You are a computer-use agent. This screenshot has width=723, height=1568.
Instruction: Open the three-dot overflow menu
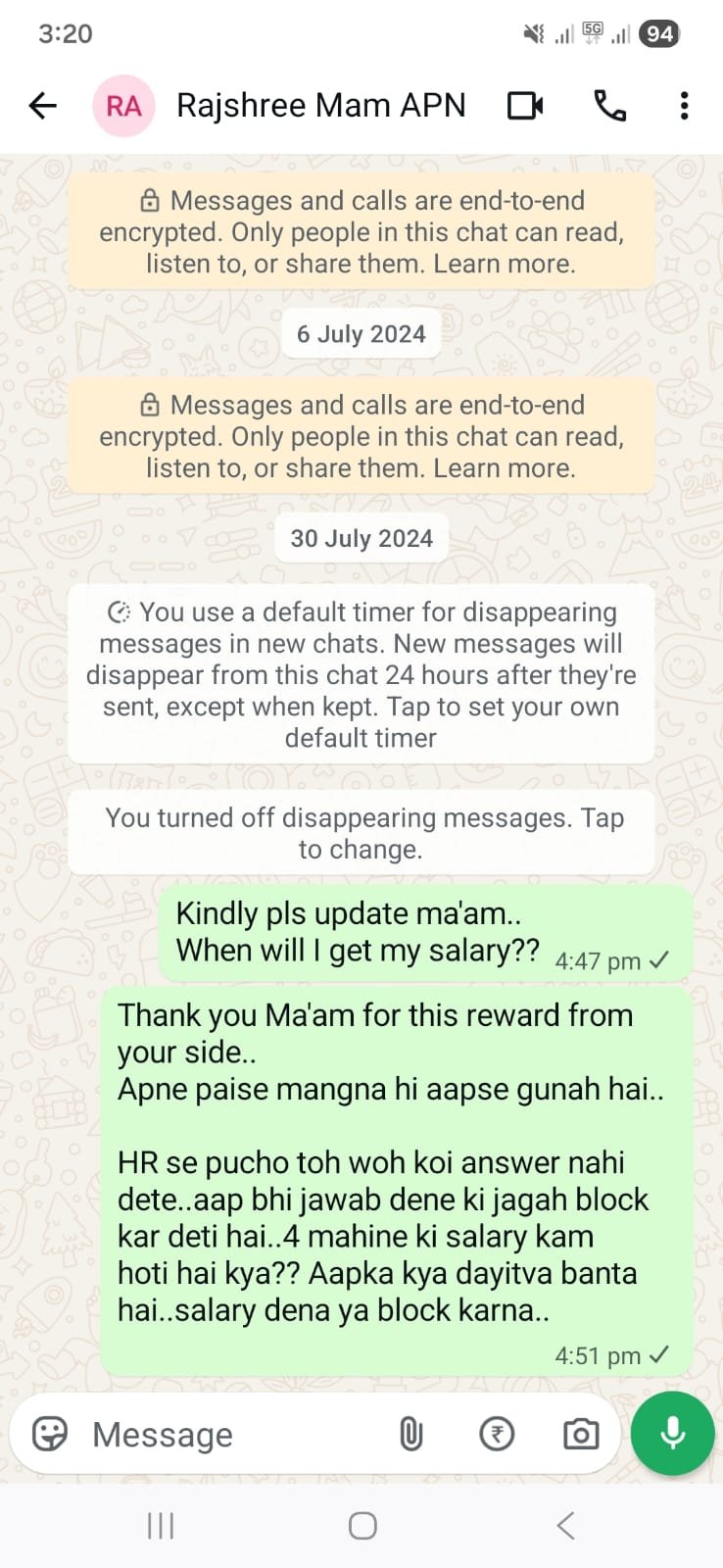[684, 106]
